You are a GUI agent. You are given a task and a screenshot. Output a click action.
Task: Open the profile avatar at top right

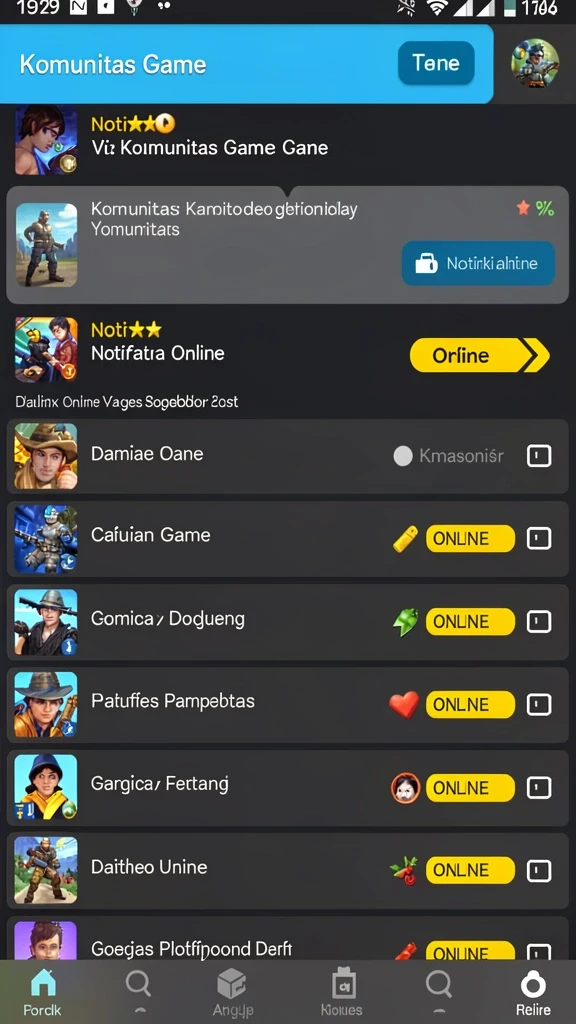pyautogui.click(x=535, y=63)
